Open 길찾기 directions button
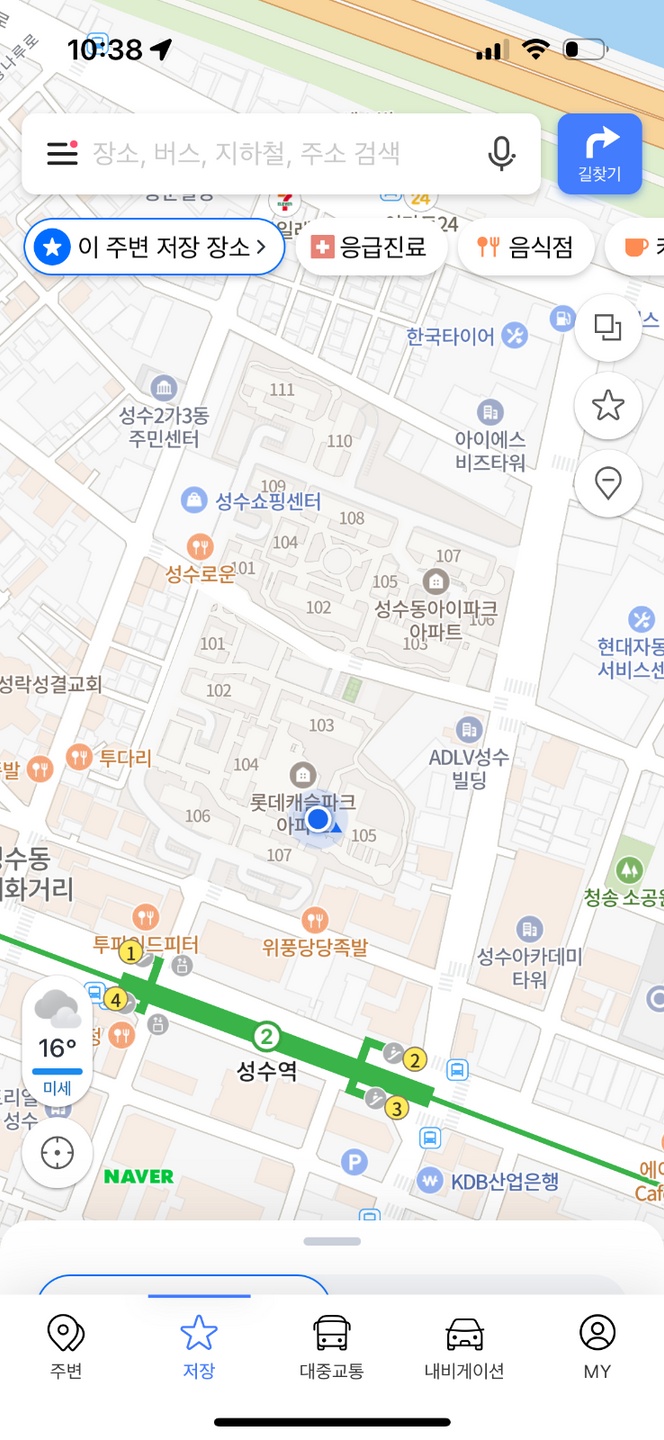 (x=600, y=154)
